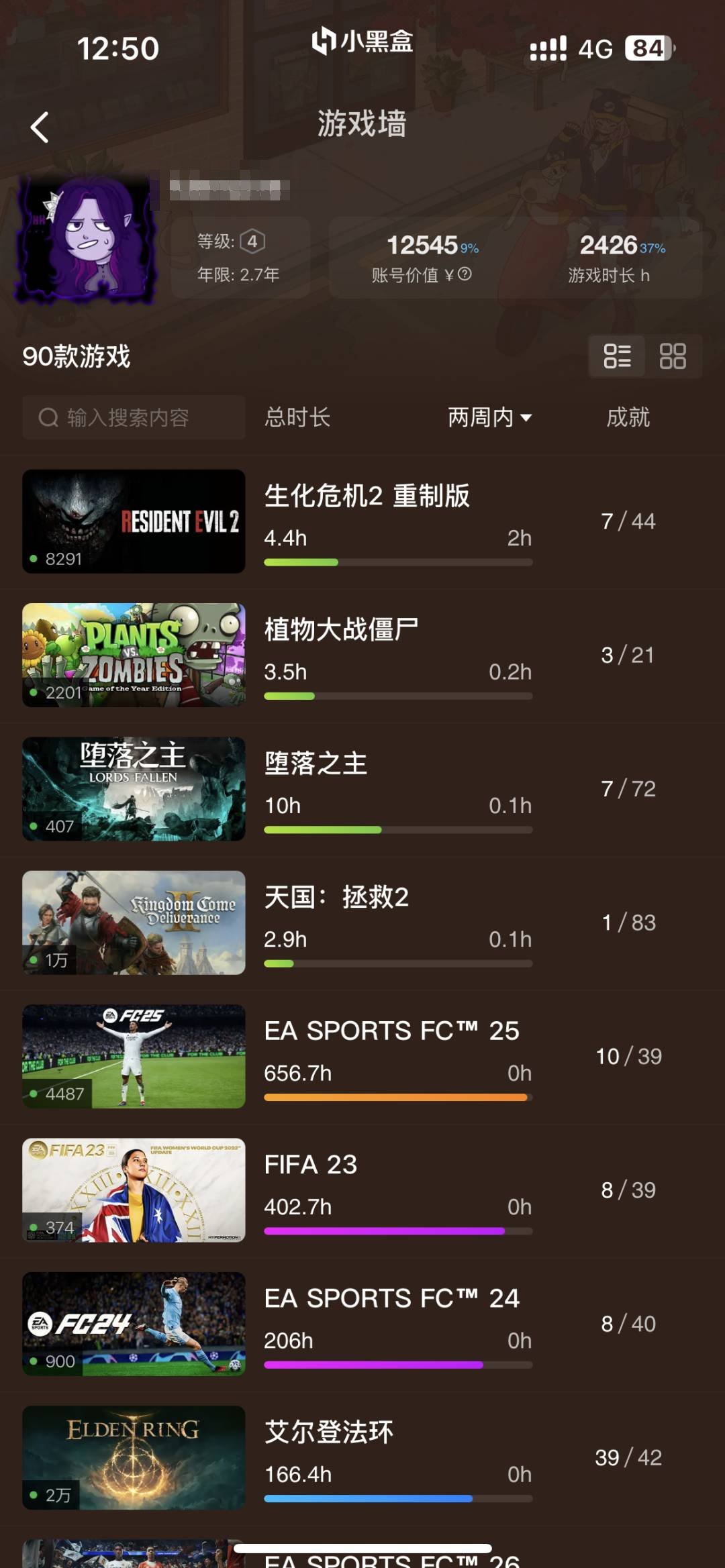
Task: Select the 成就 column header
Action: click(x=628, y=417)
